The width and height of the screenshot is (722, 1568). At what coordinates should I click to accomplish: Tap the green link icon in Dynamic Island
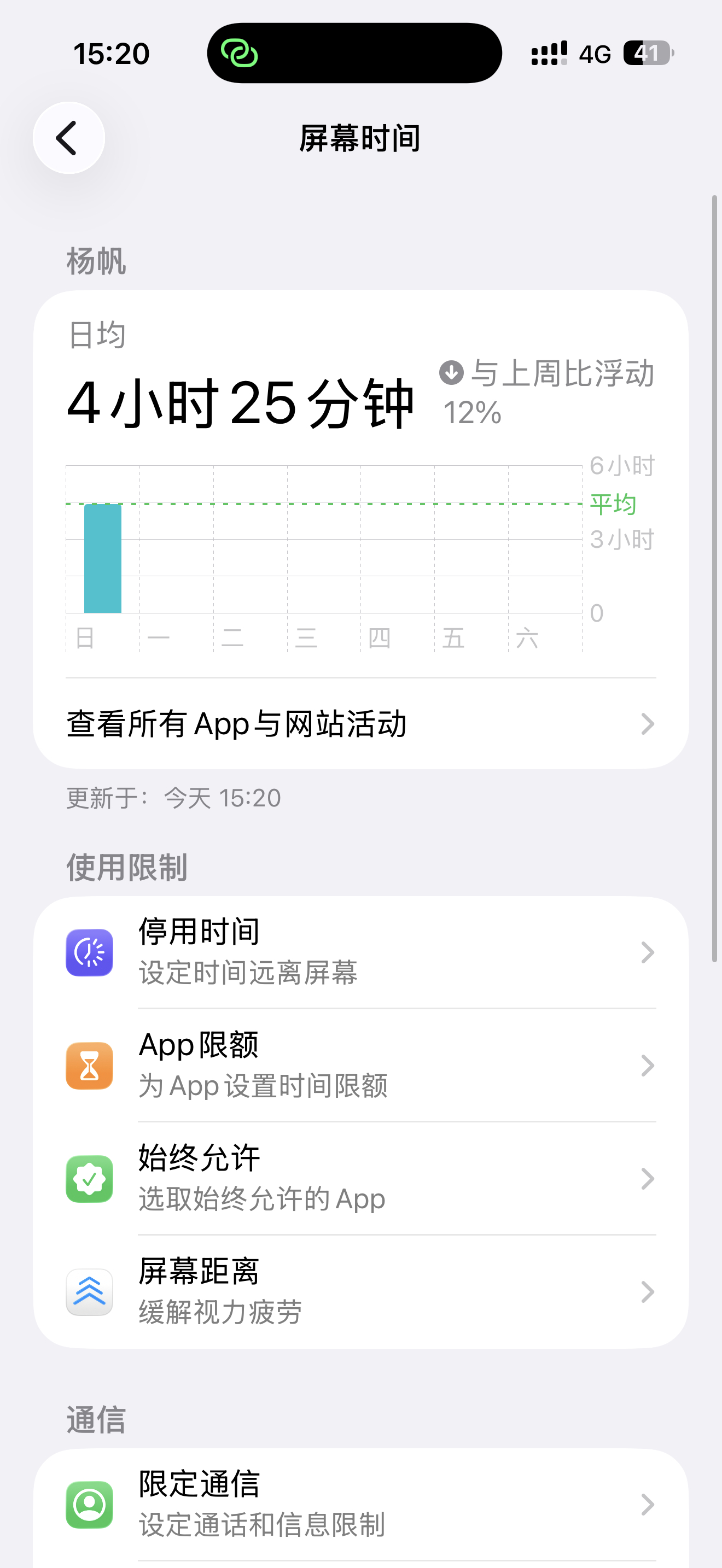point(241,54)
